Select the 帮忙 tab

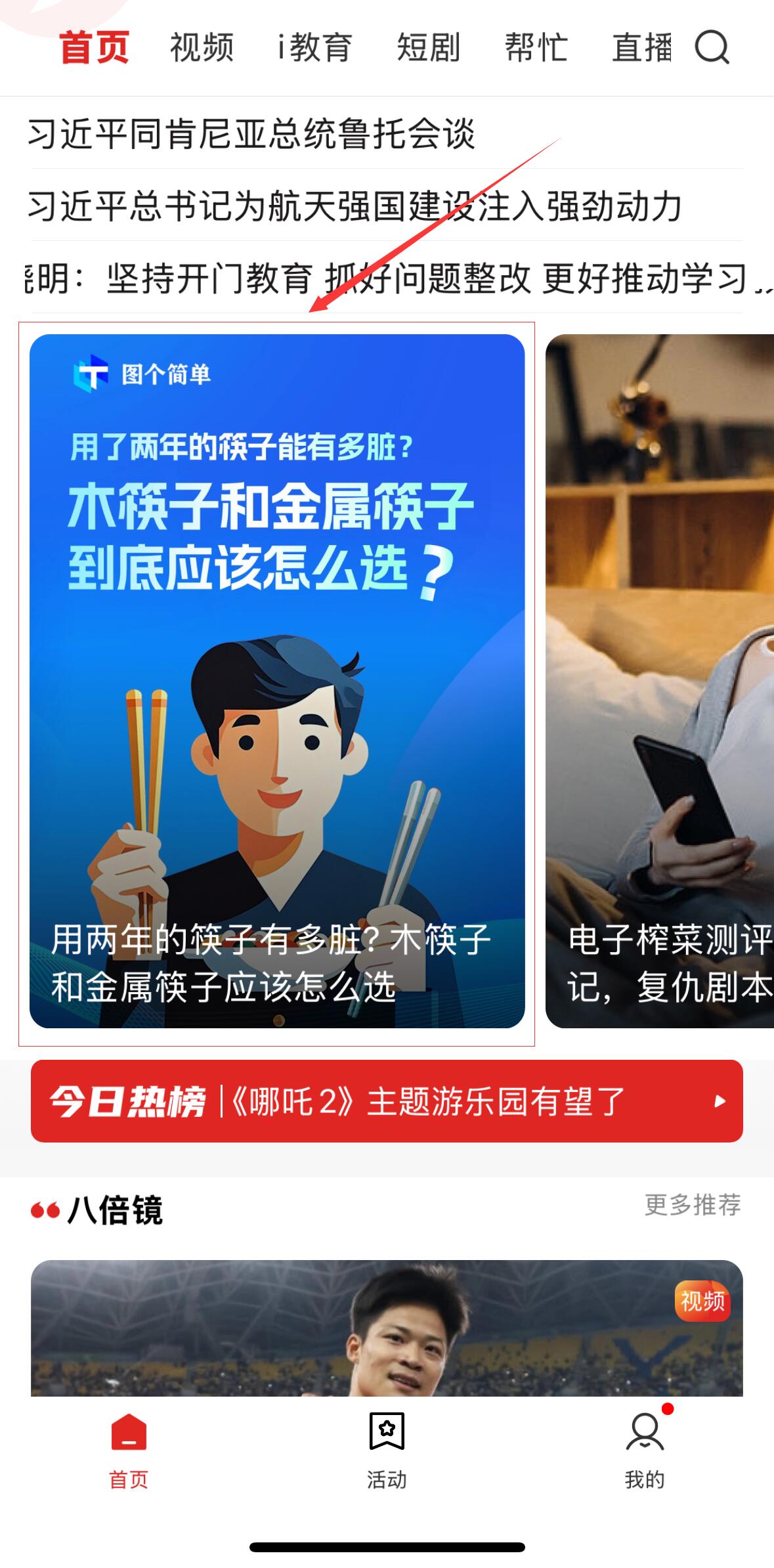click(536, 48)
